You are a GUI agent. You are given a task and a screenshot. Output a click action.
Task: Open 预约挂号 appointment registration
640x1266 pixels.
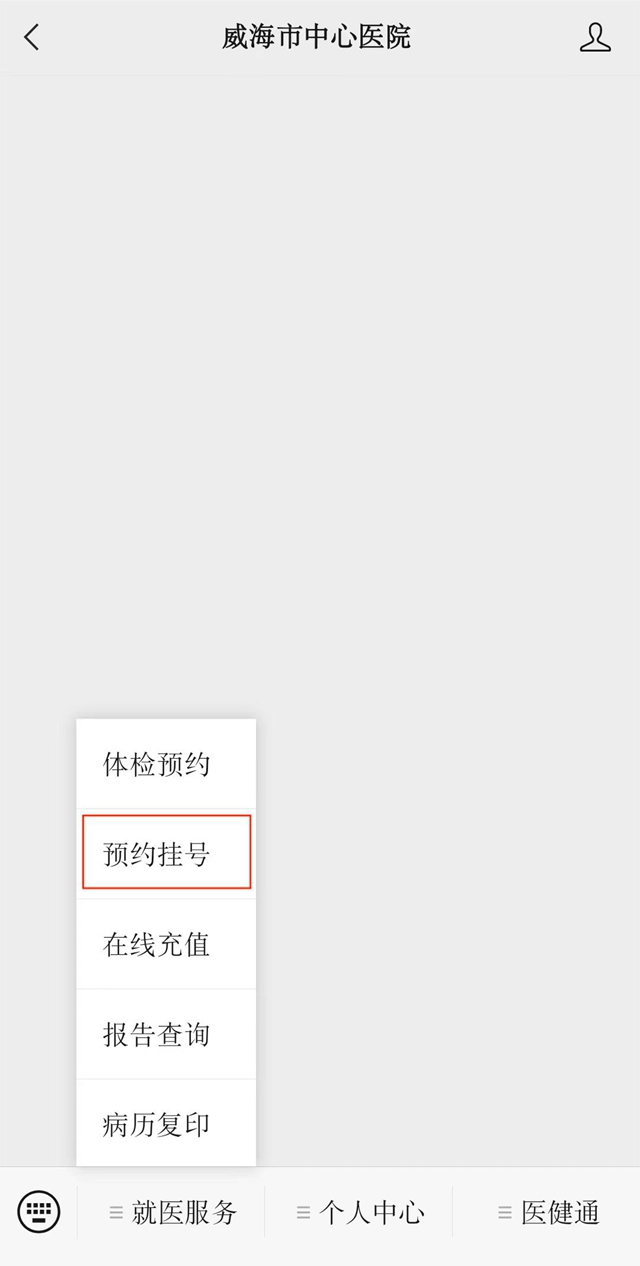click(166, 853)
